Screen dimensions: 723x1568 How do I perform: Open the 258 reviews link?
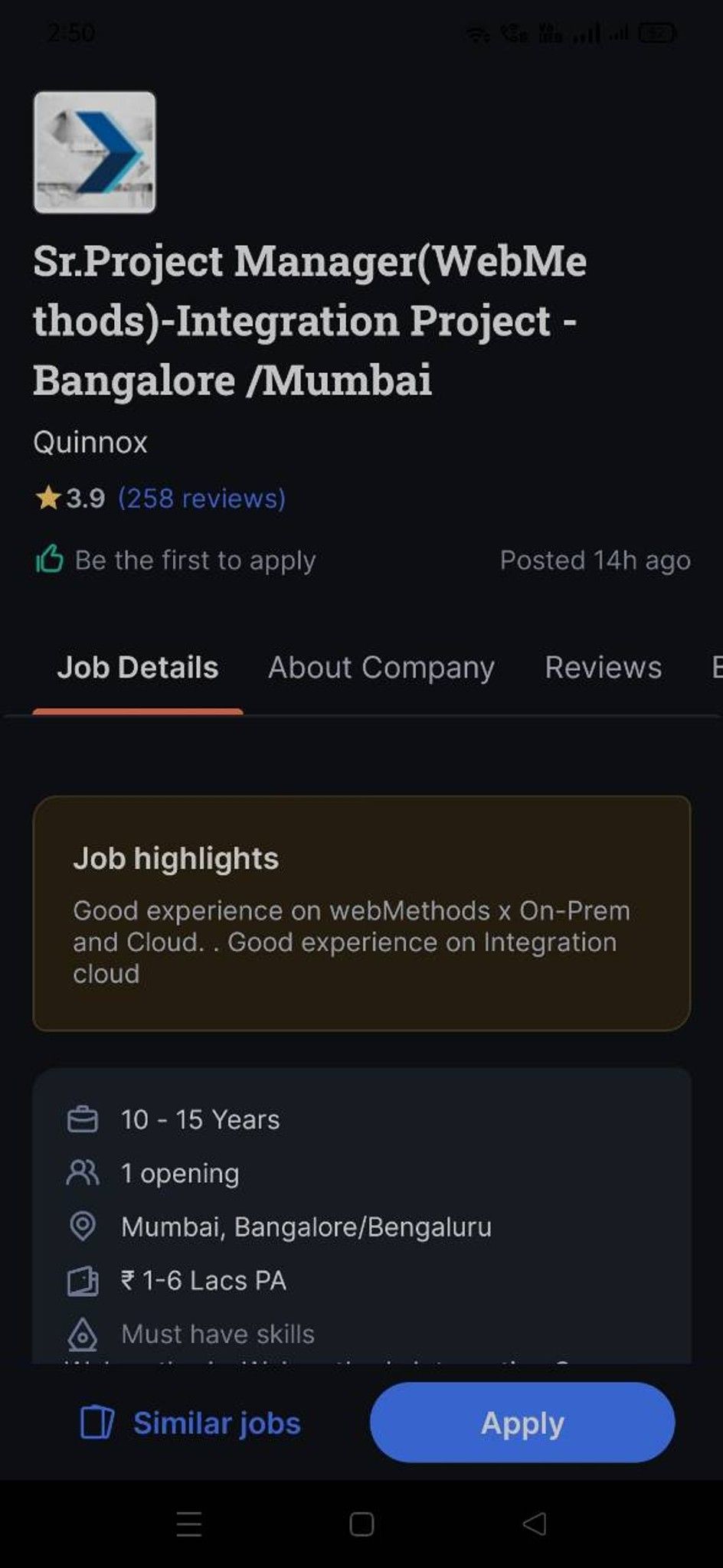[x=201, y=498]
